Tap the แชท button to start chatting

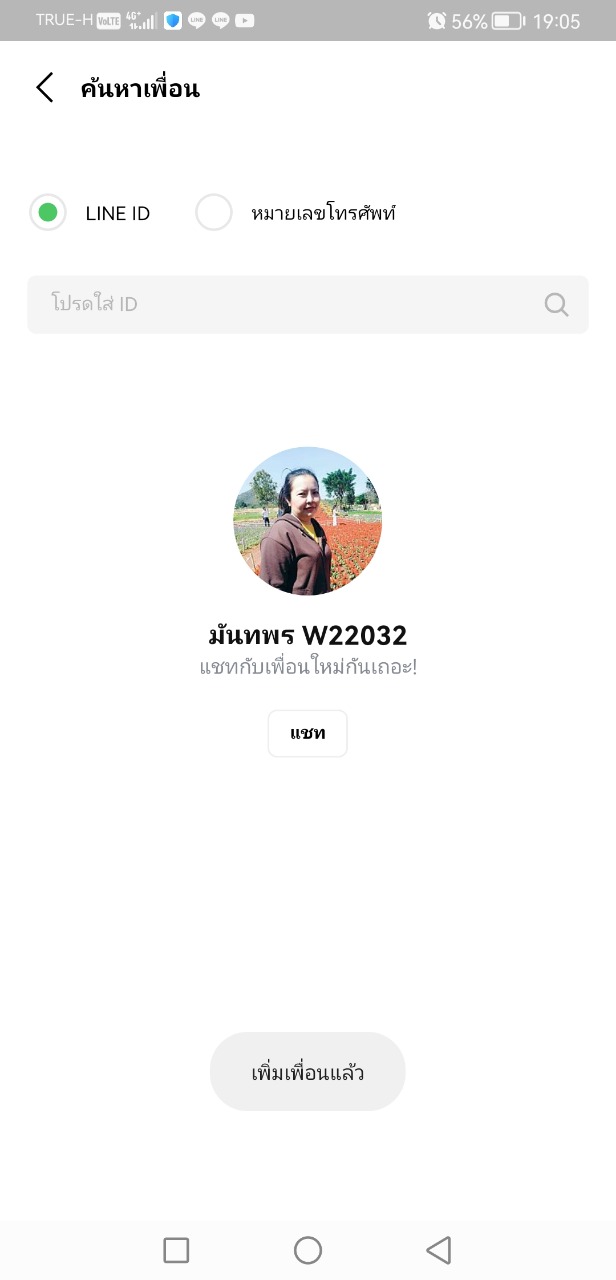point(307,733)
